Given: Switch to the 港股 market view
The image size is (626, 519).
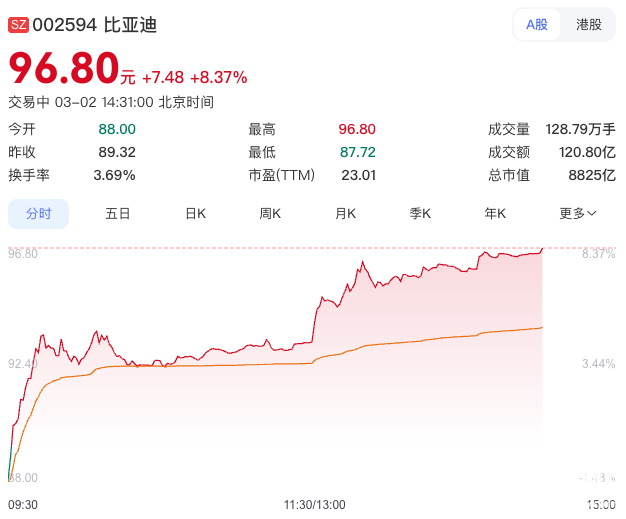Looking at the screenshot, I should 589,24.
